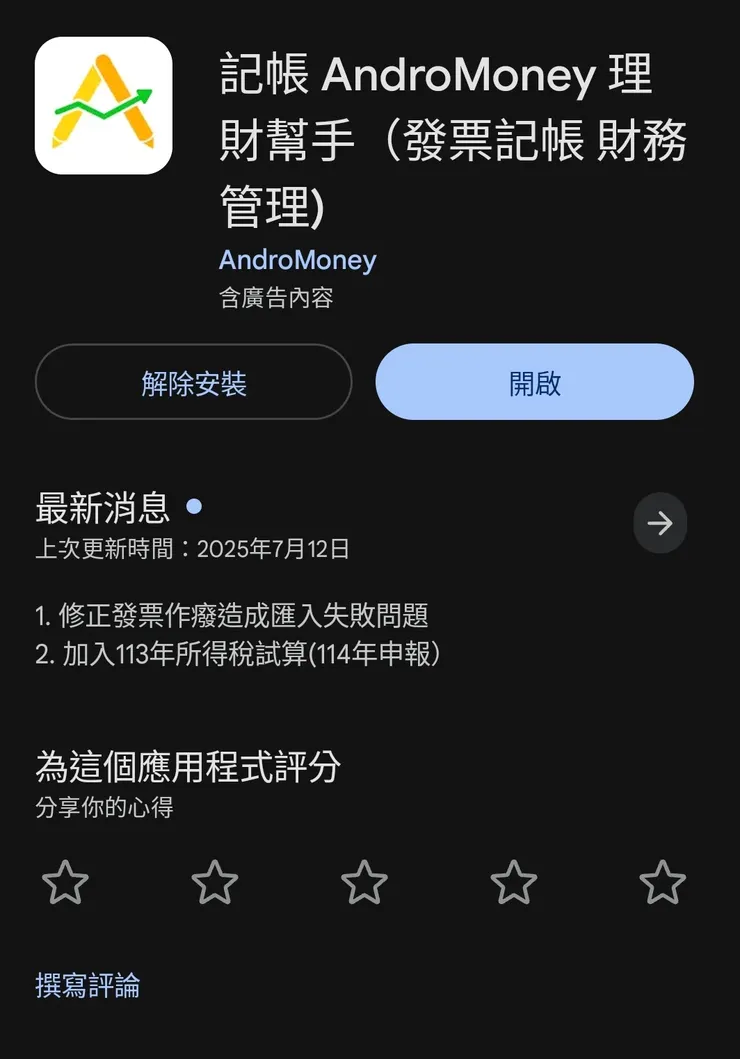The height and width of the screenshot is (1059, 740).
Task: Select the 最新消息 section heading
Action: (100, 510)
